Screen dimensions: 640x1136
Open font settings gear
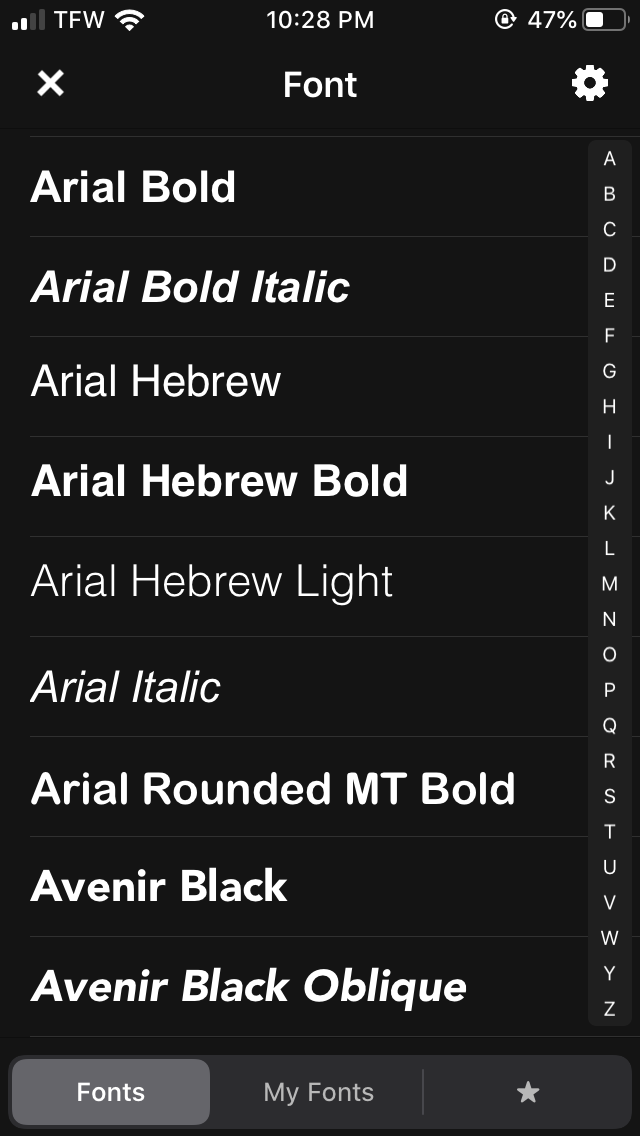click(x=590, y=84)
